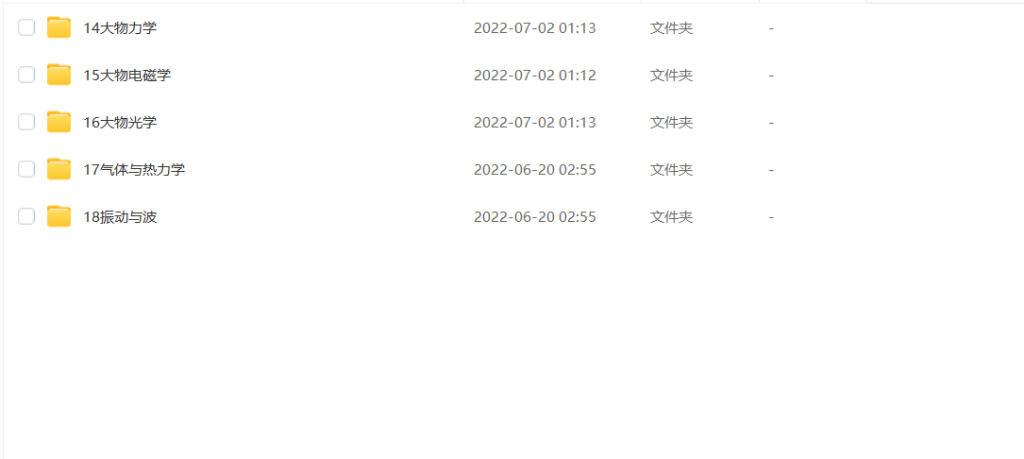Select the checkbox for 14大物力学
Viewport: 1024px width, 459px height.
coord(27,28)
